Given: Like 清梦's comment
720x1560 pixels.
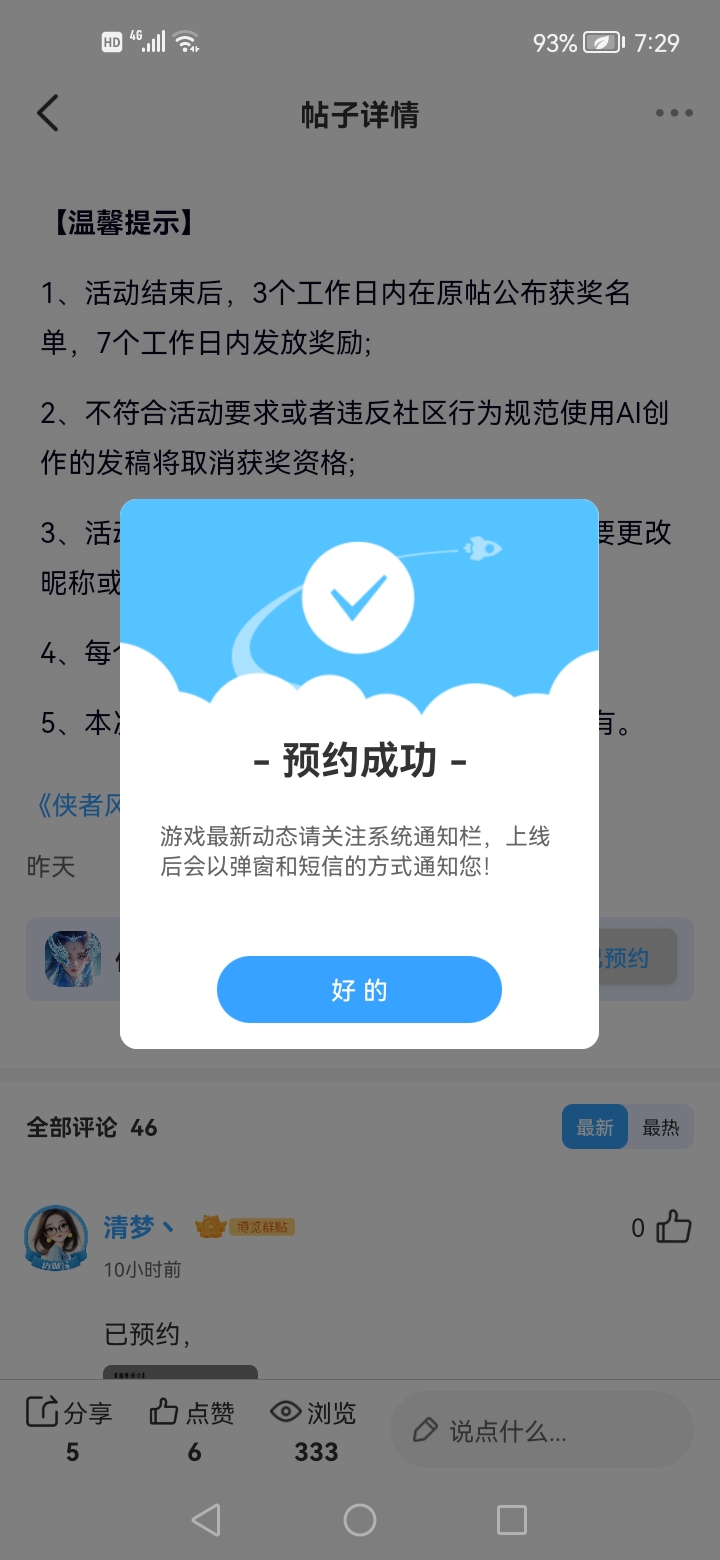Looking at the screenshot, I should point(674,1227).
